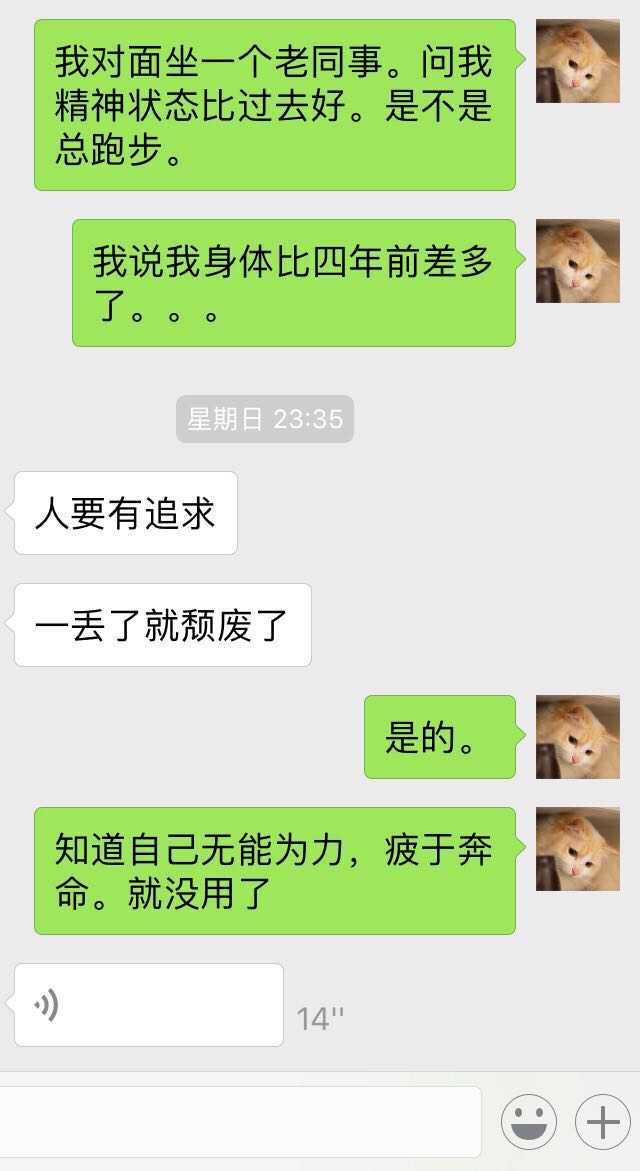This screenshot has height=1171, width=640.
Task: Open cat avatar beside 是的。 message
Action: point(577,737)
